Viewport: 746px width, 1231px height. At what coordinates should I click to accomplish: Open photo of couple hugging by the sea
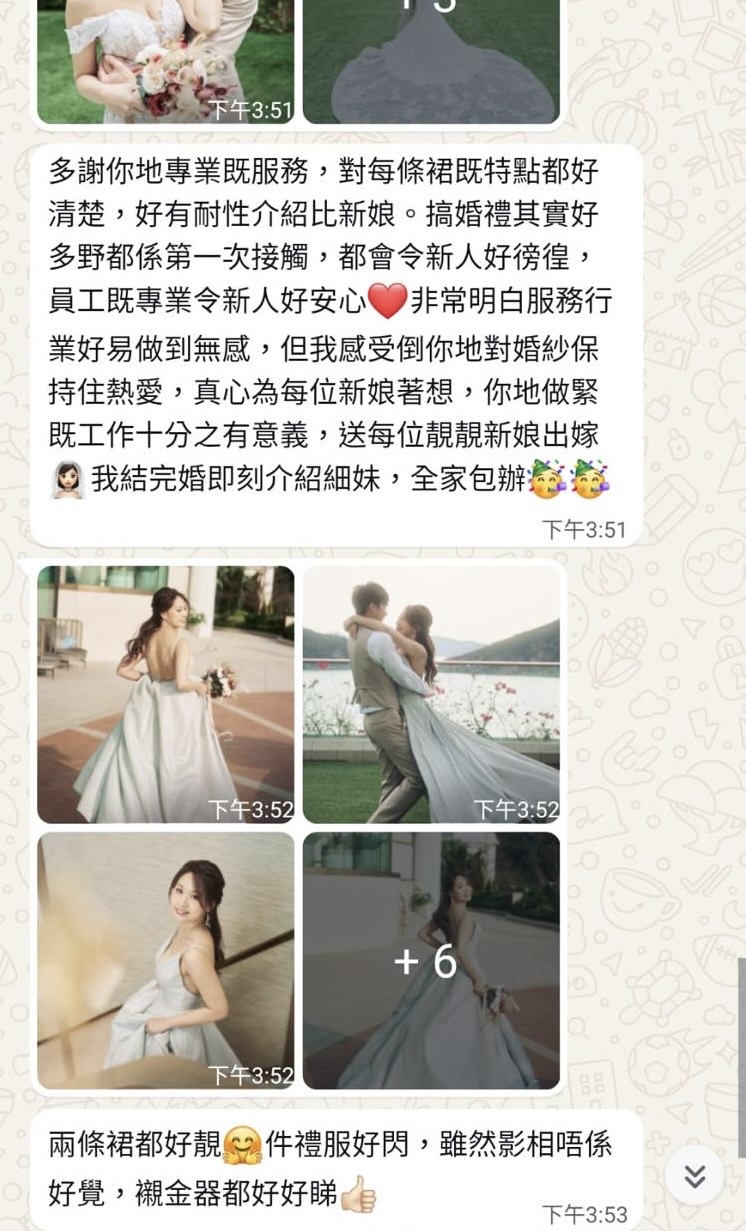[431, 694]
